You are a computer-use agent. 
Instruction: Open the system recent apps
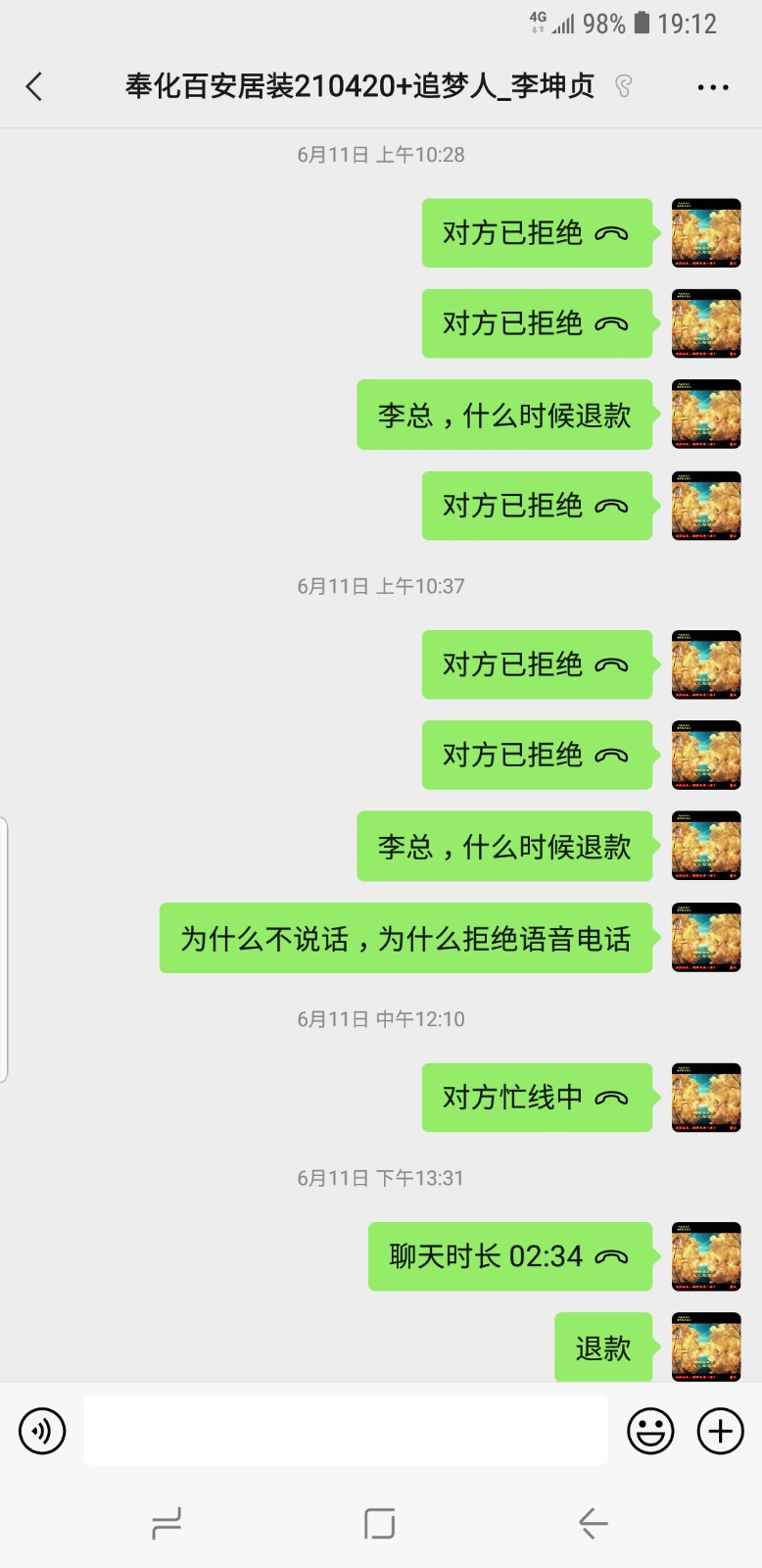(x=167, y=1523)
